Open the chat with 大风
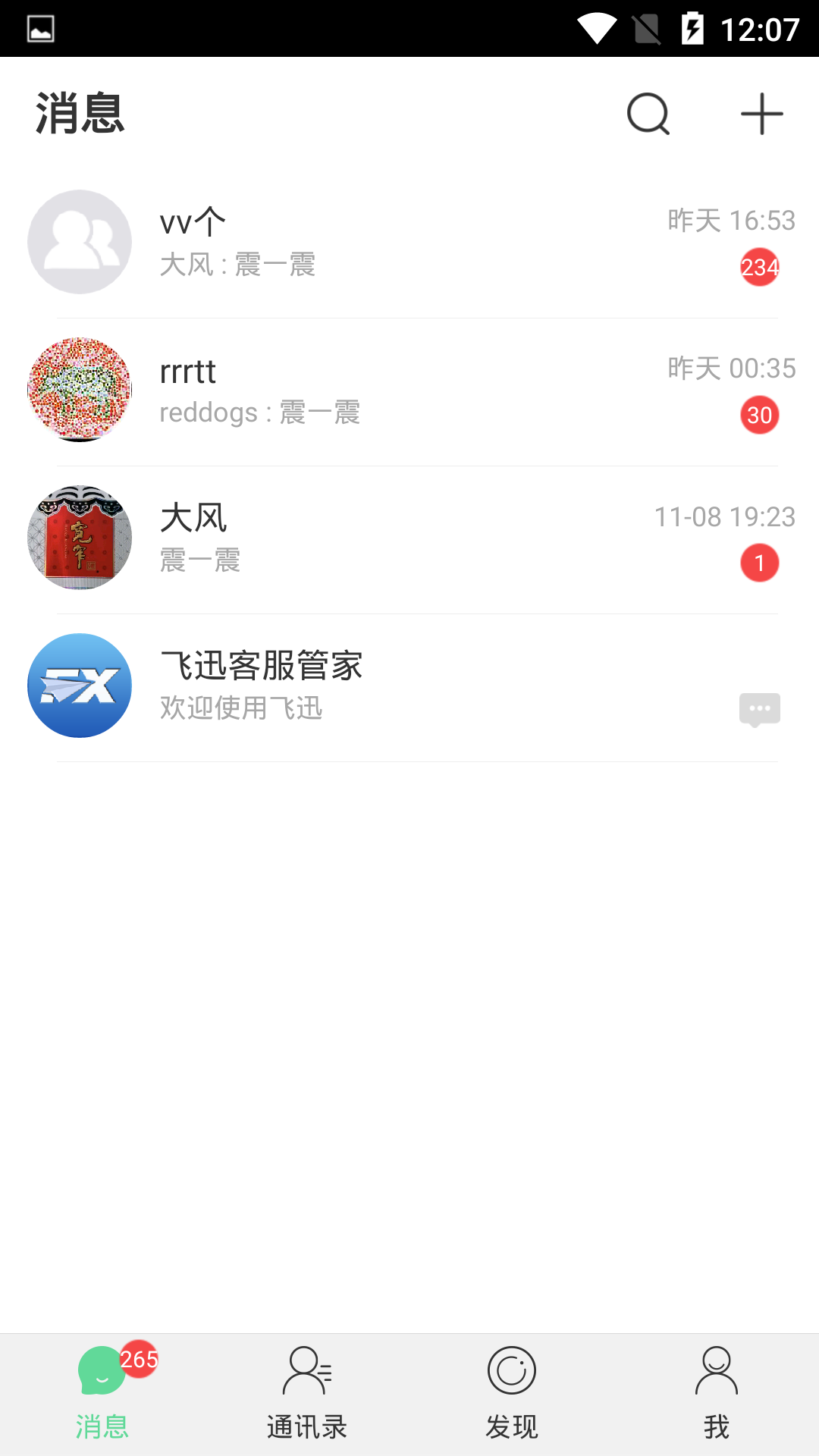The width and height of the screenshot is (819, 1456). coord(409,538)
